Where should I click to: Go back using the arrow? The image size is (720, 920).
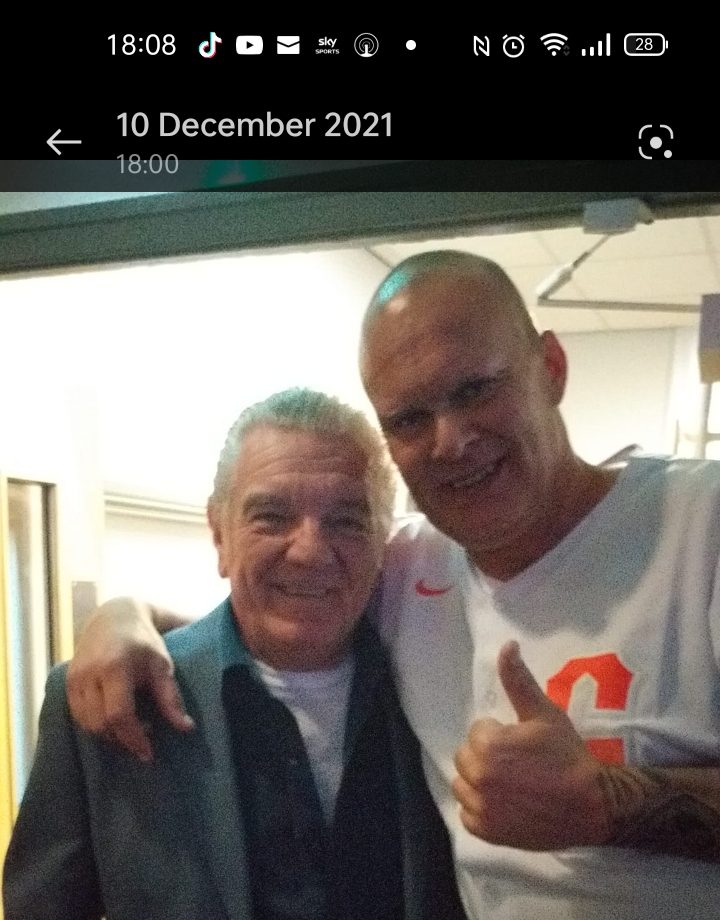(64, 142)
